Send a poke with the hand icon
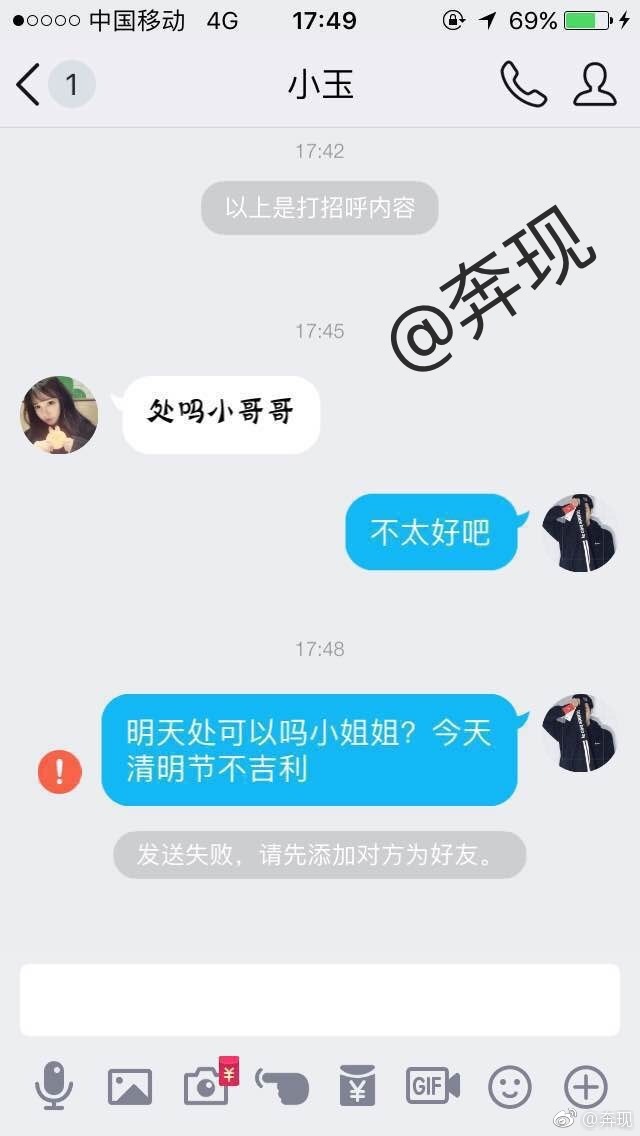This screenshot has width=640, height=1136. (283, 1086)
